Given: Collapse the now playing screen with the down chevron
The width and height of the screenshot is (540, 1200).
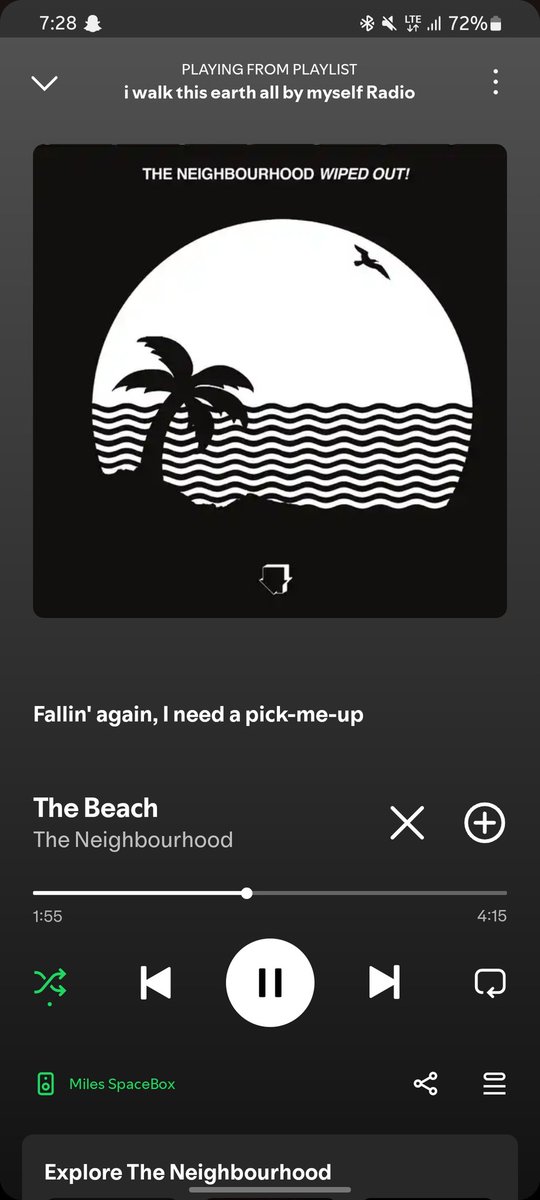Looking at the screenshot, I should pyautogui.click(x=45, y=83).
